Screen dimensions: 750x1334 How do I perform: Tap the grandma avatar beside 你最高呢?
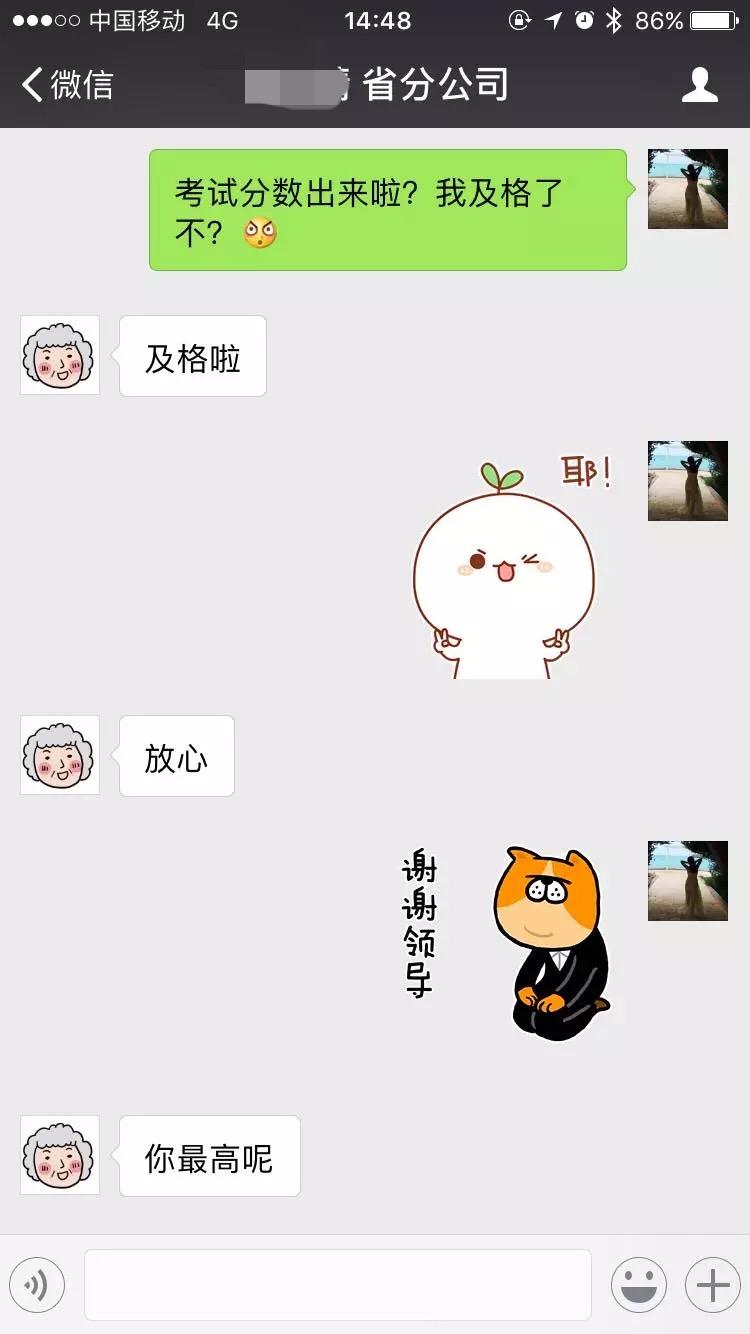click(x=60, y=1155)
